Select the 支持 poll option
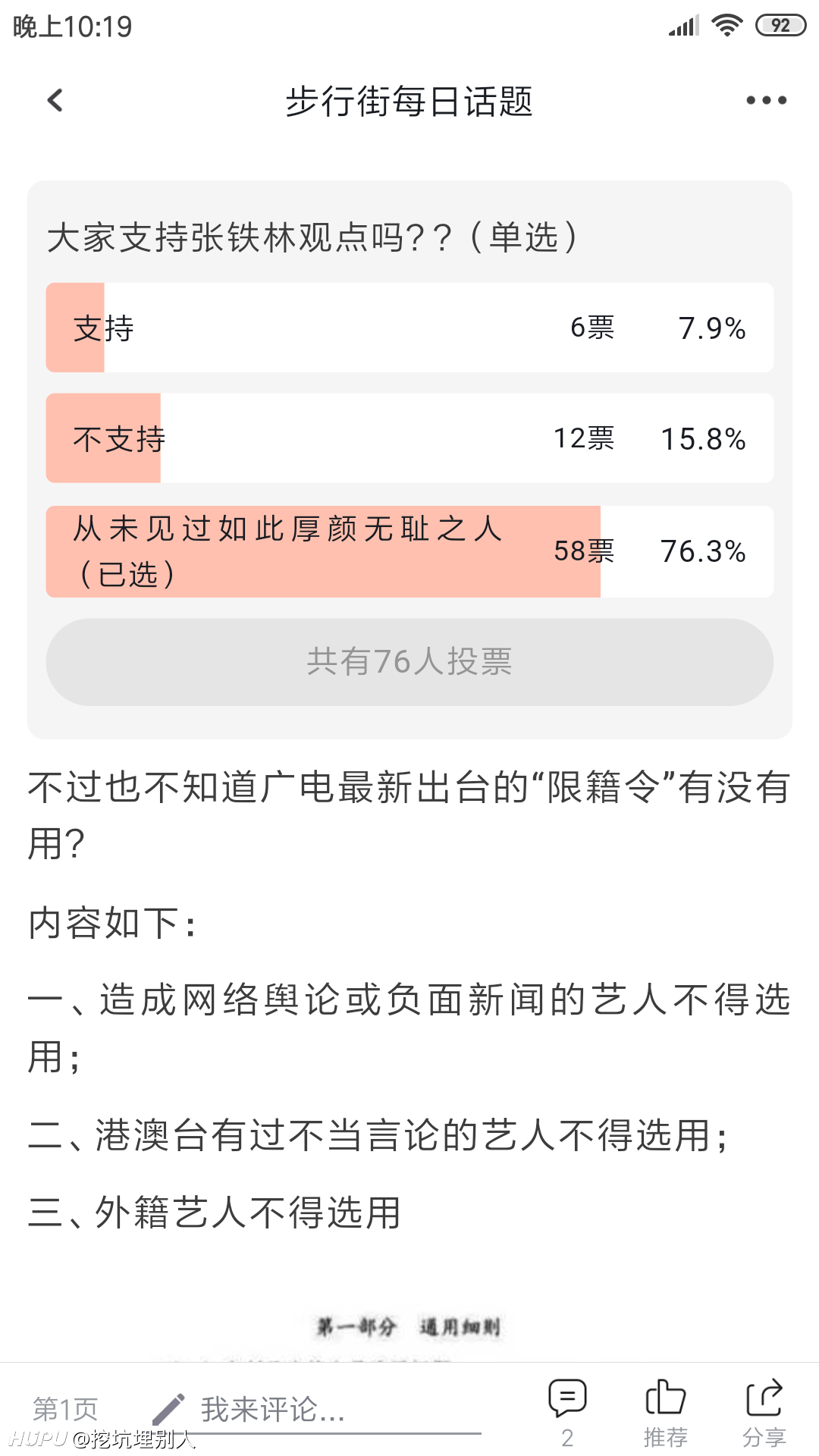 (409, 328)
